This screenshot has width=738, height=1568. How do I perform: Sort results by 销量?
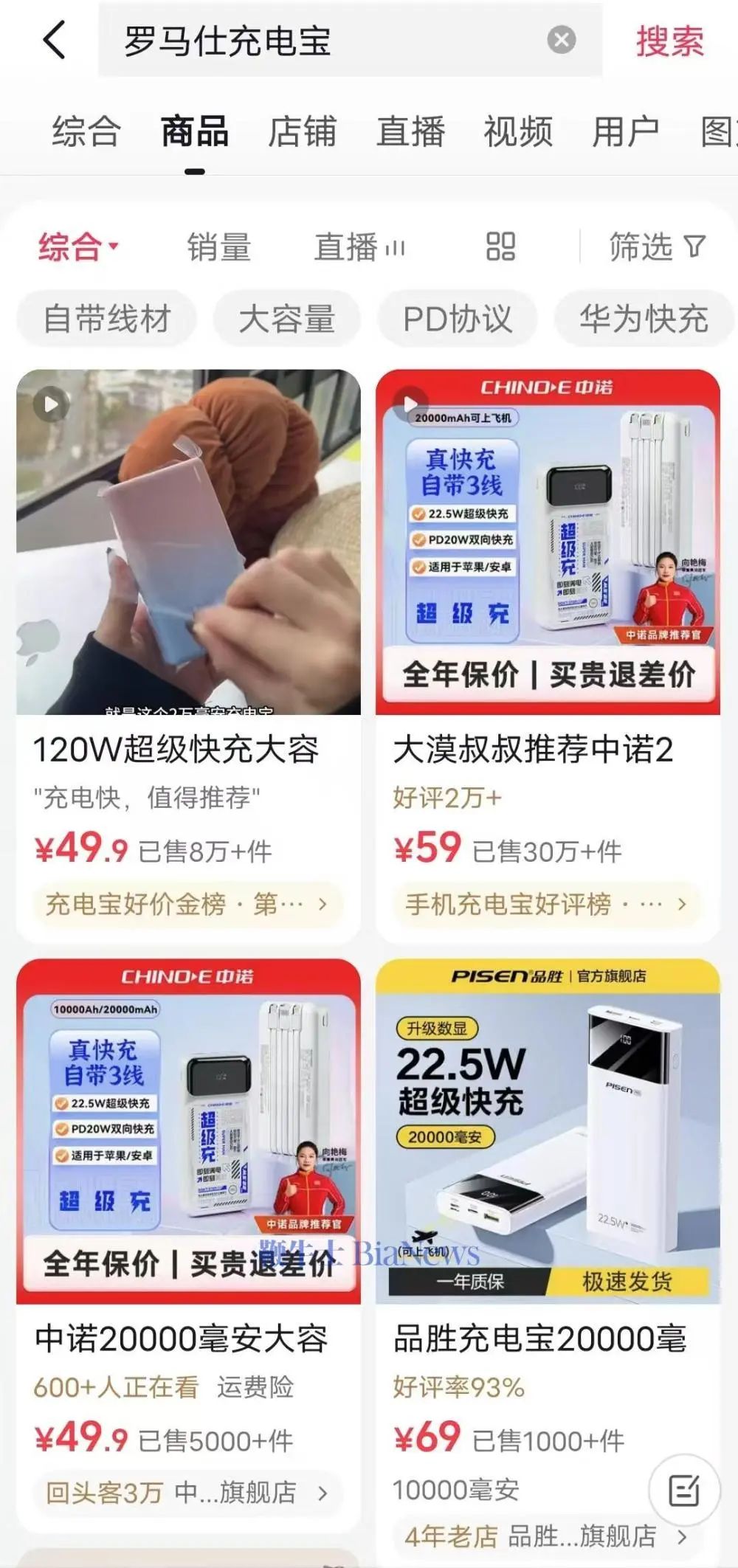pos(218,246)
